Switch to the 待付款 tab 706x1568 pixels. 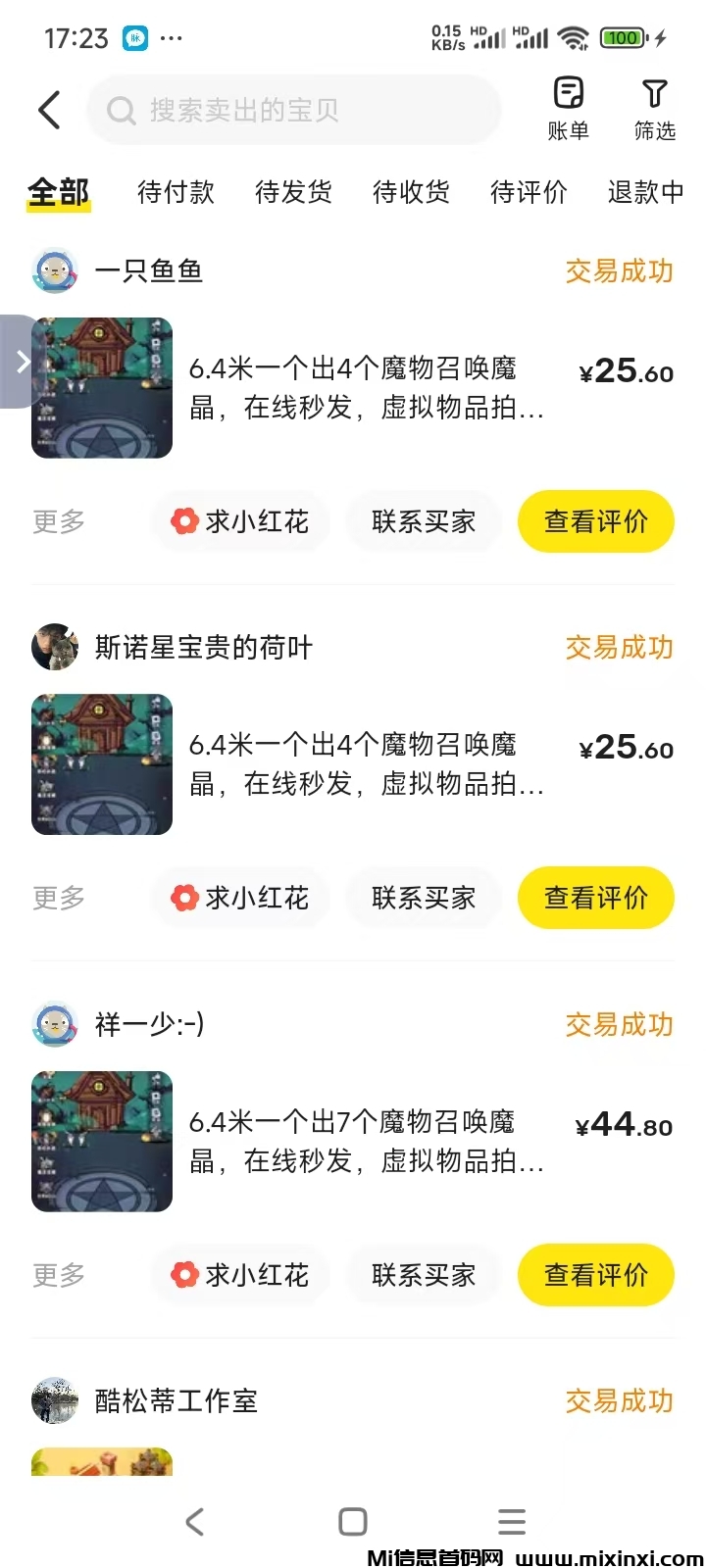(x=176, y=192)
